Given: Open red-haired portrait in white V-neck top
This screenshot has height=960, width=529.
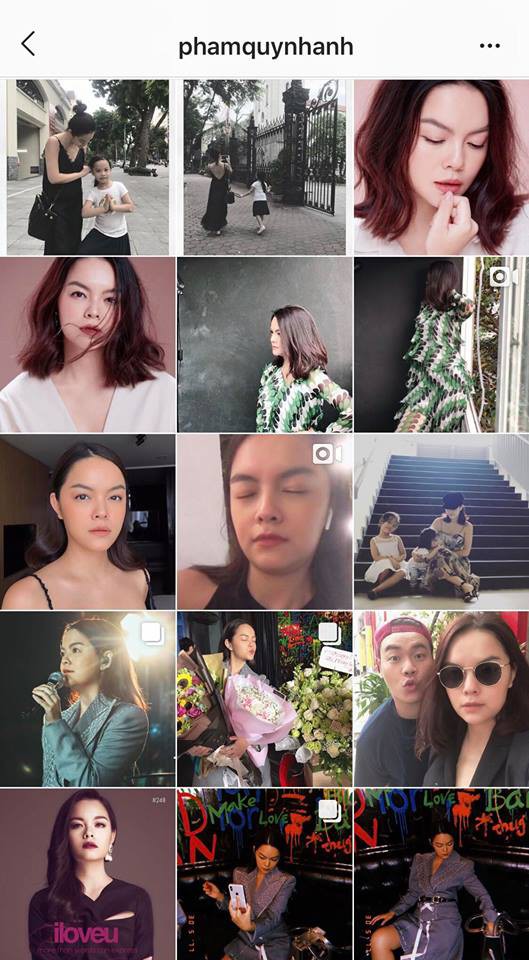Looking at the screenshot, I should coord(88,345).
